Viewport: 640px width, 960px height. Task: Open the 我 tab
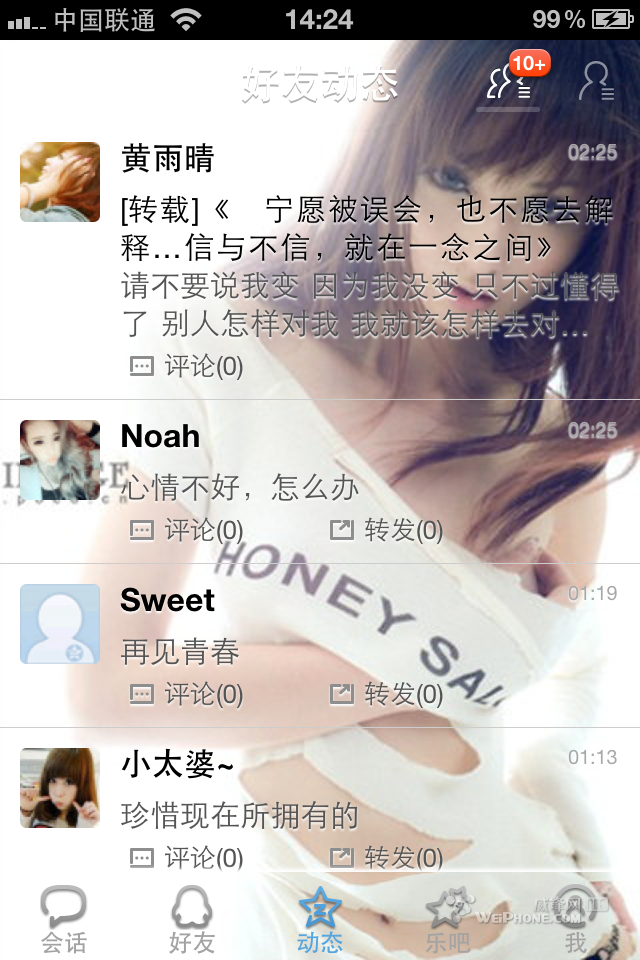576,918
